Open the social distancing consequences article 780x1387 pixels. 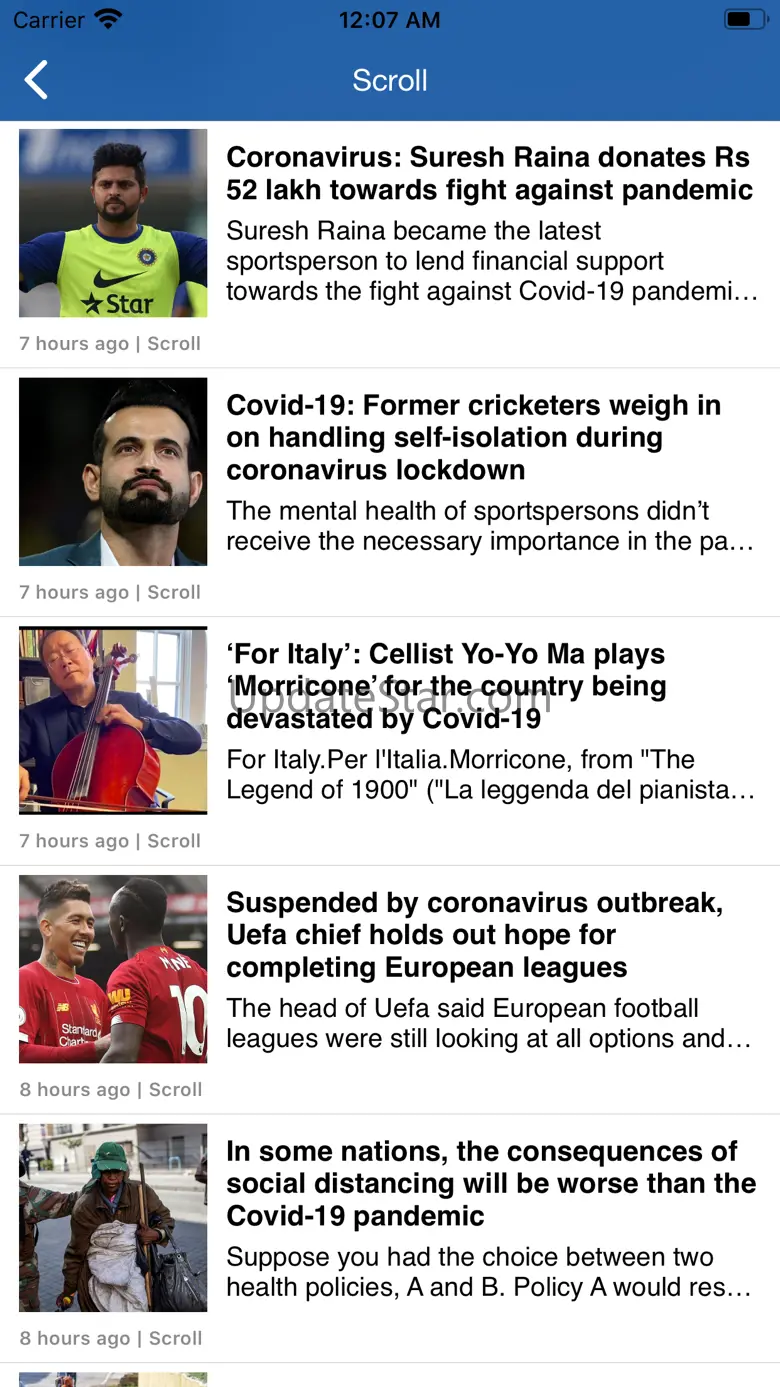(x=490, y=1183)
